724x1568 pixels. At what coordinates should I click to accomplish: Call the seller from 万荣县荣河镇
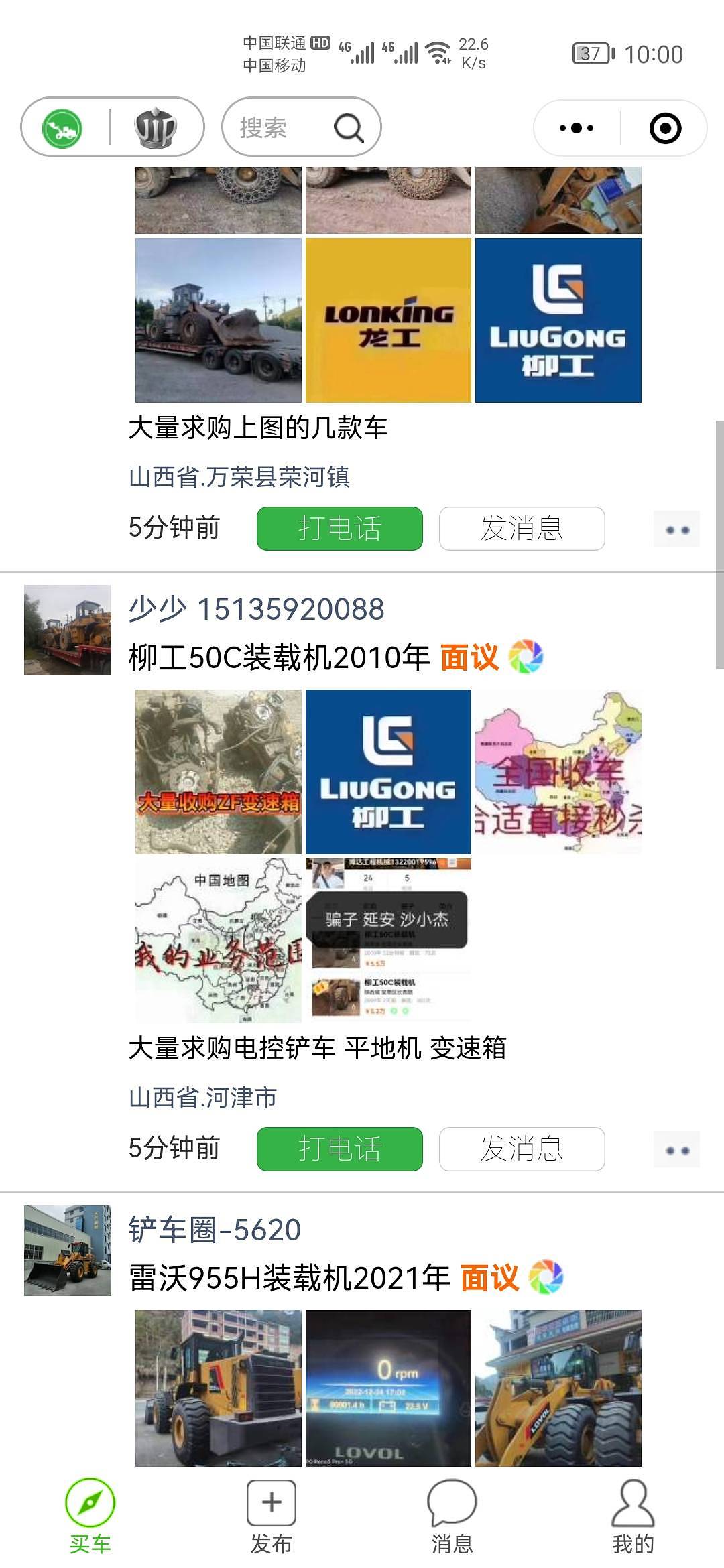point(339,529)
